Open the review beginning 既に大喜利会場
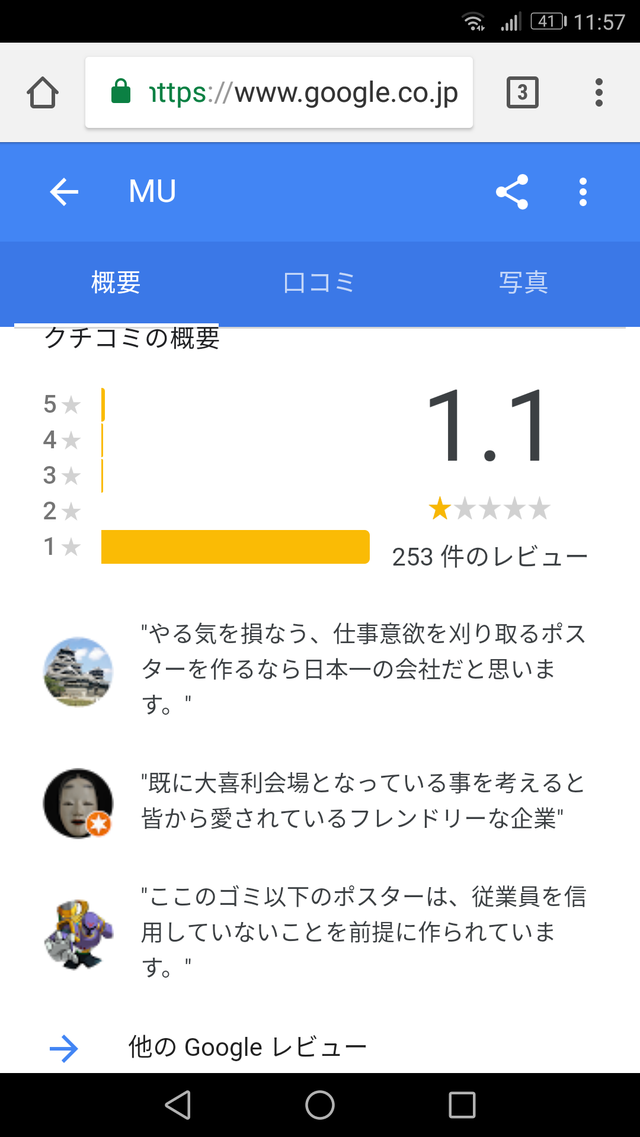640x1137 pixels. [363, 801]
